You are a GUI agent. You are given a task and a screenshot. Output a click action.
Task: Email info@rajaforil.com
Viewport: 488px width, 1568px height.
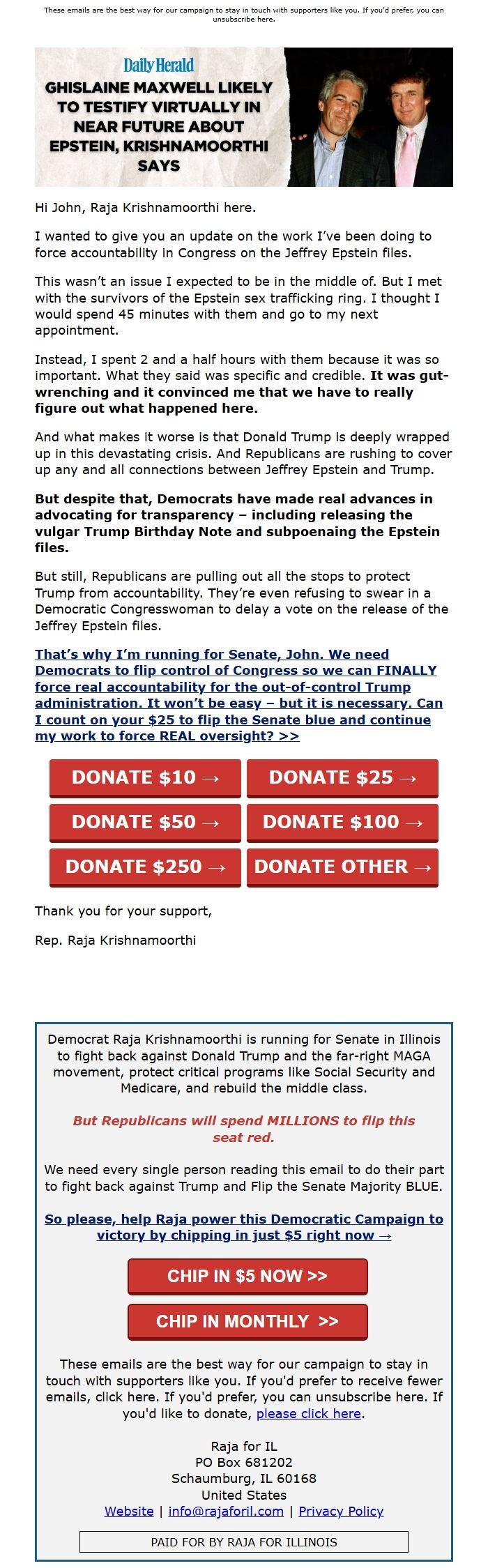226,1511
